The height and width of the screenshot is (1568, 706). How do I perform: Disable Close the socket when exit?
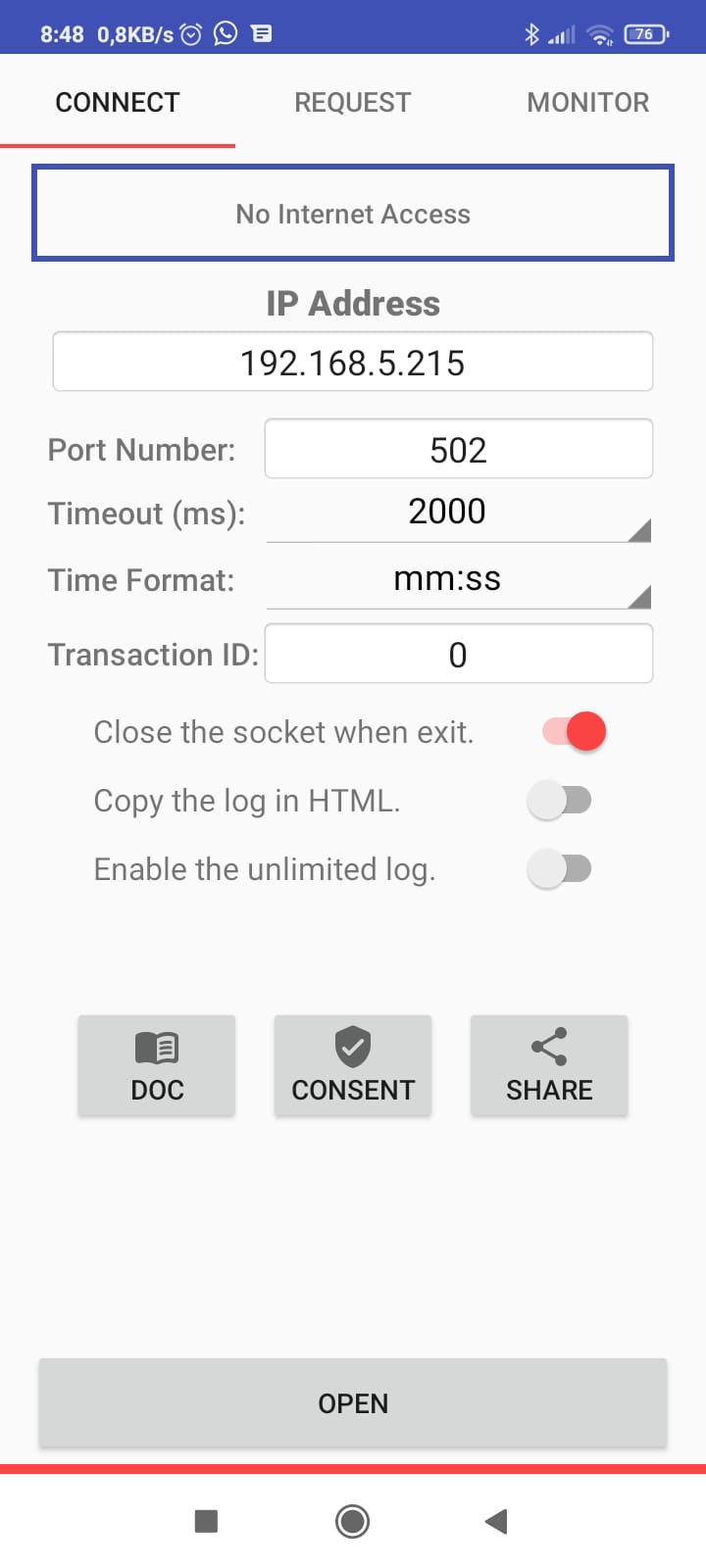(x=575, y=732)
